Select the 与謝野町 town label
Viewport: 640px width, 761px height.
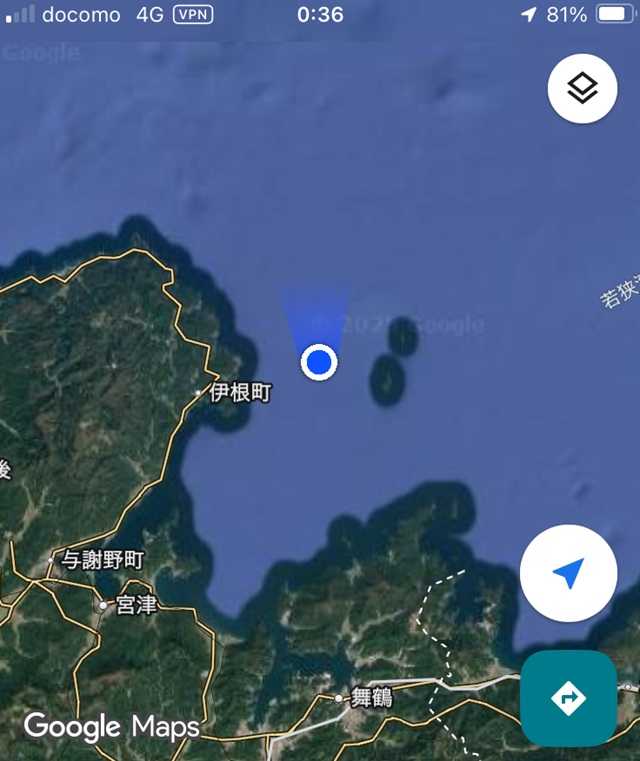tap(103, 560)
